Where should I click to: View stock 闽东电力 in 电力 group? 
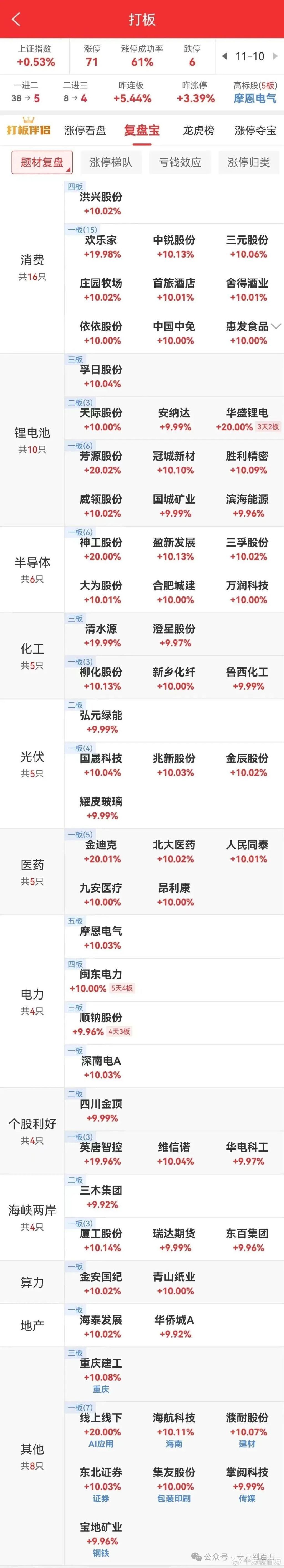point(101,981)
